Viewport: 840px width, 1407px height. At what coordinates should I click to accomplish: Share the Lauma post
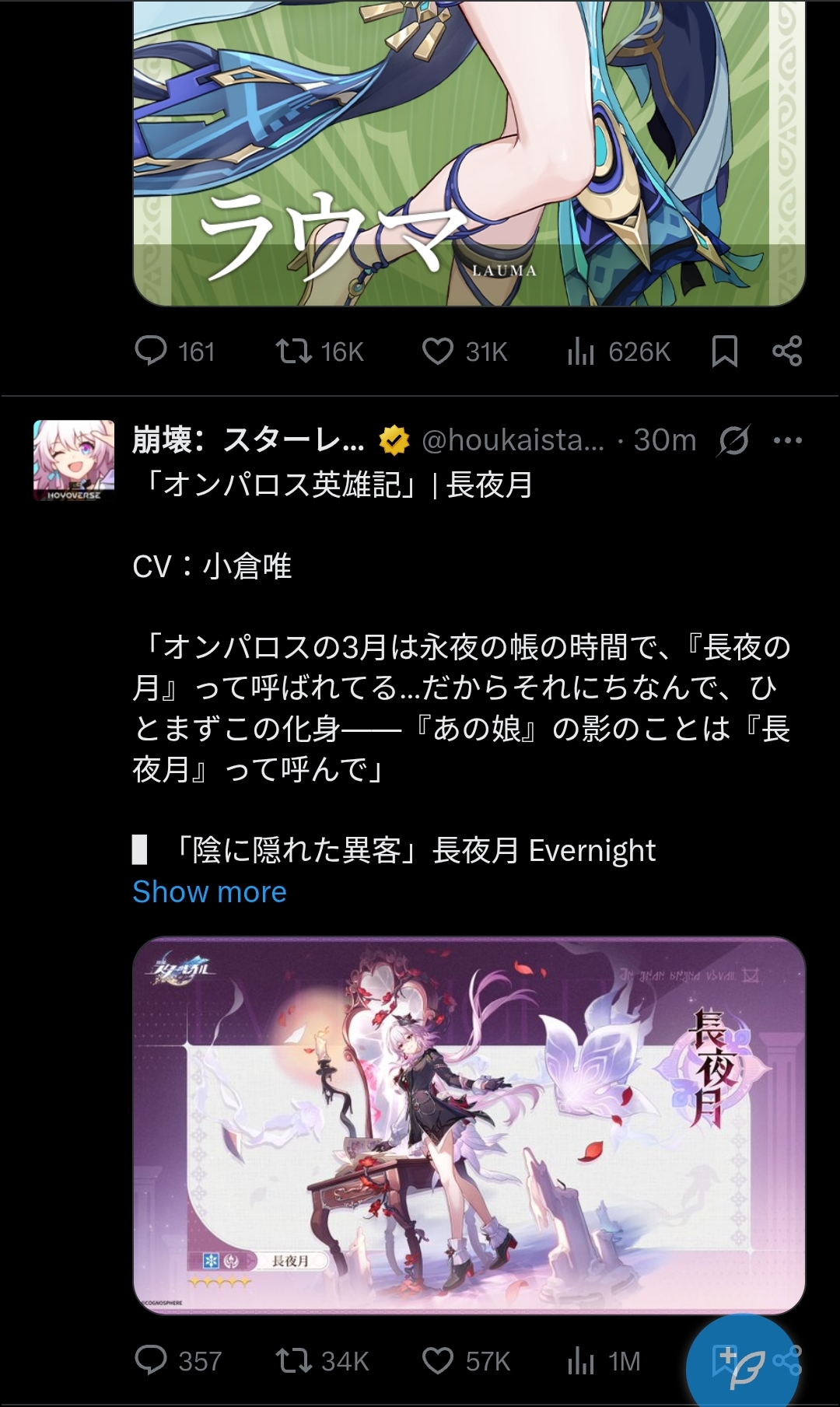787,352
